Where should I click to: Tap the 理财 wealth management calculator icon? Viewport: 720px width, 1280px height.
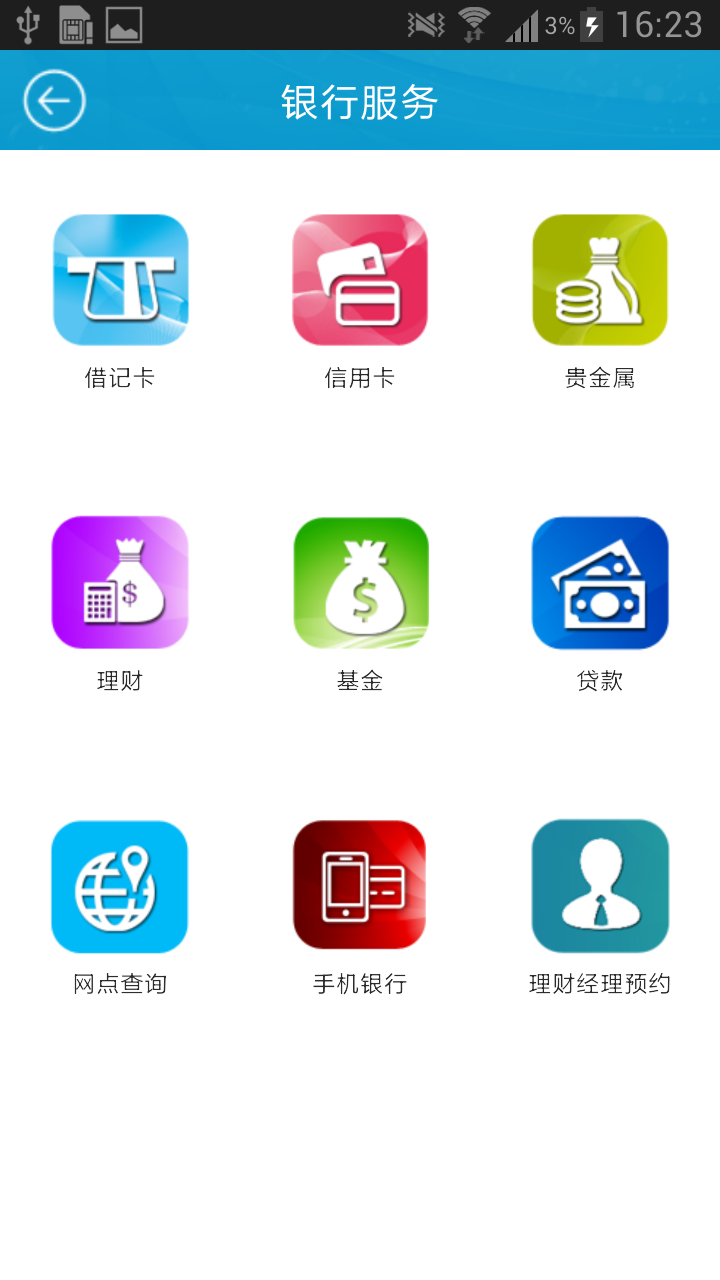120,581
